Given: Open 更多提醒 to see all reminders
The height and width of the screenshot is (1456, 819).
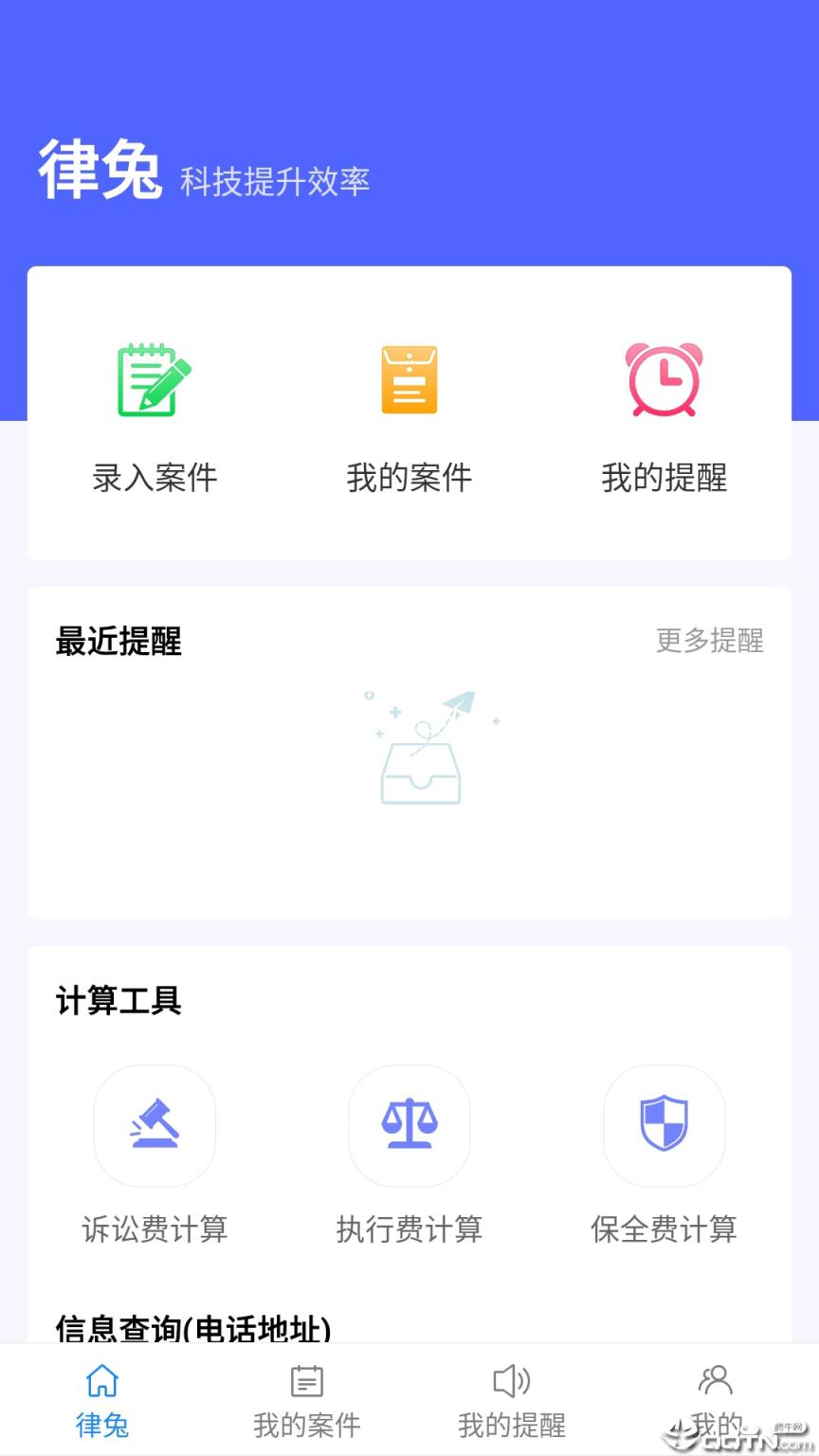Looking at the screenshot, I should click(x=710, y=641).
